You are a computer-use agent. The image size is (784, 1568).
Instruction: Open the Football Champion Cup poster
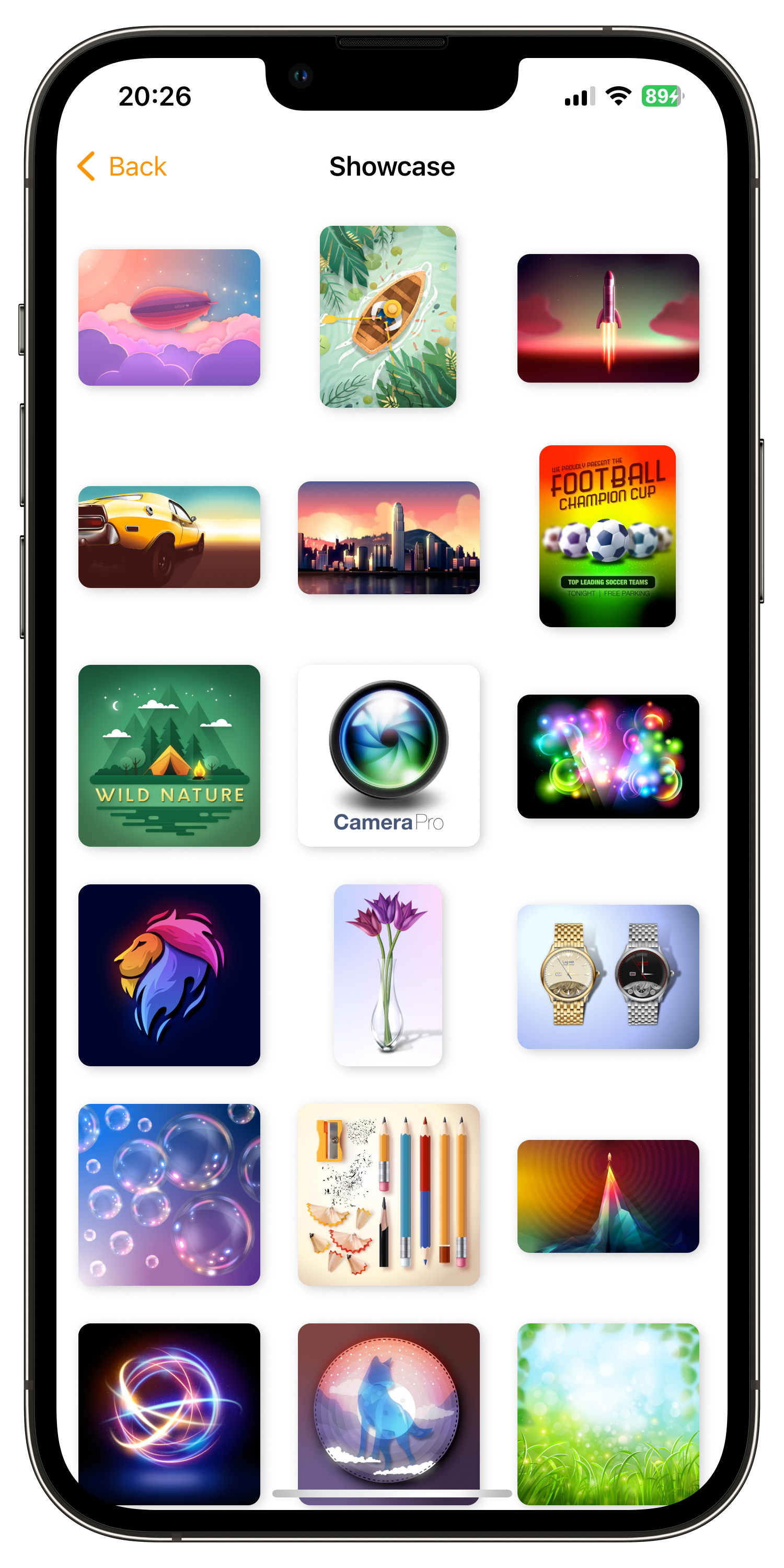click(607, 536)
